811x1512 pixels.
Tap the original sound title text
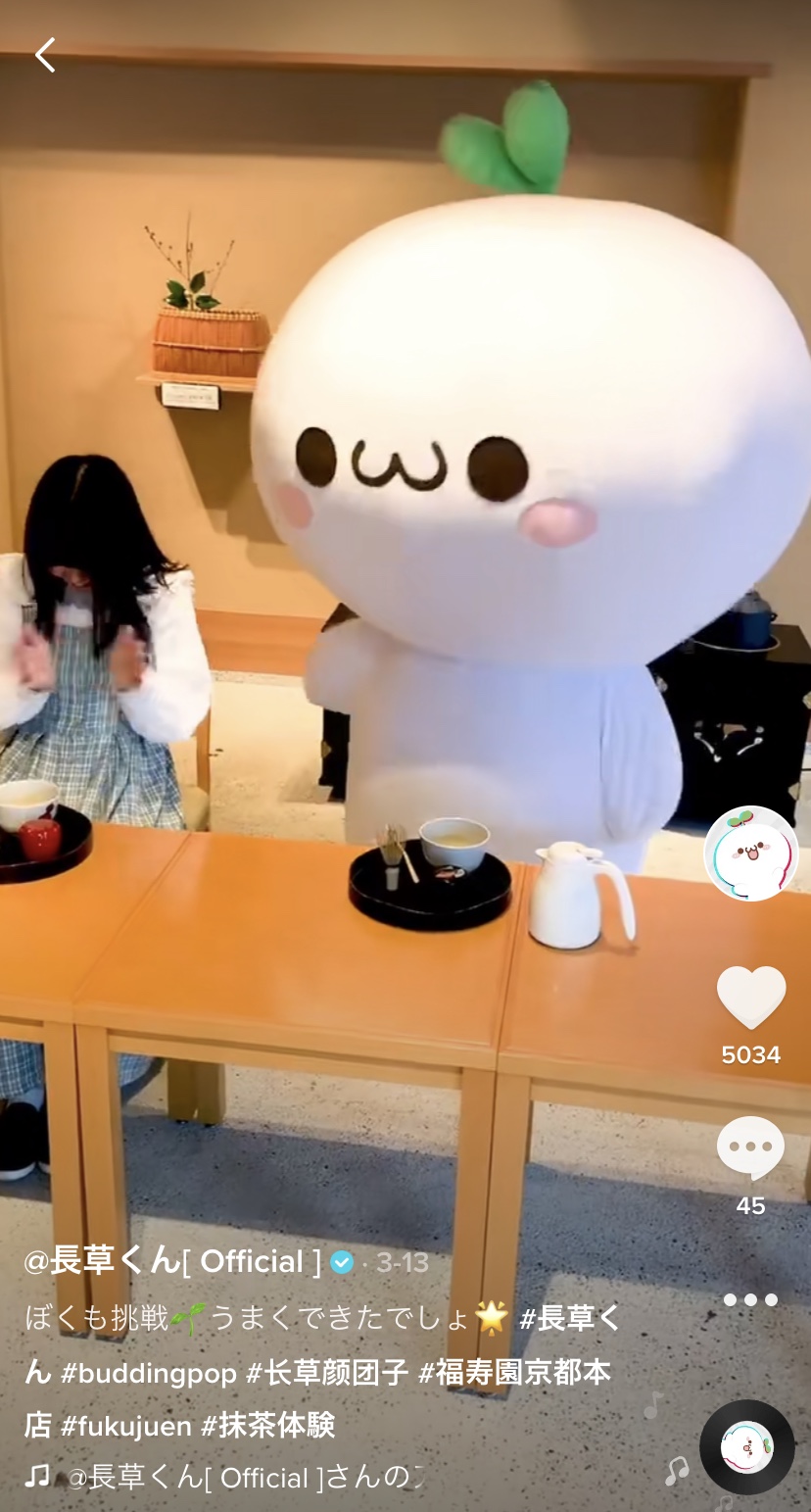(x=245, y=1478)
